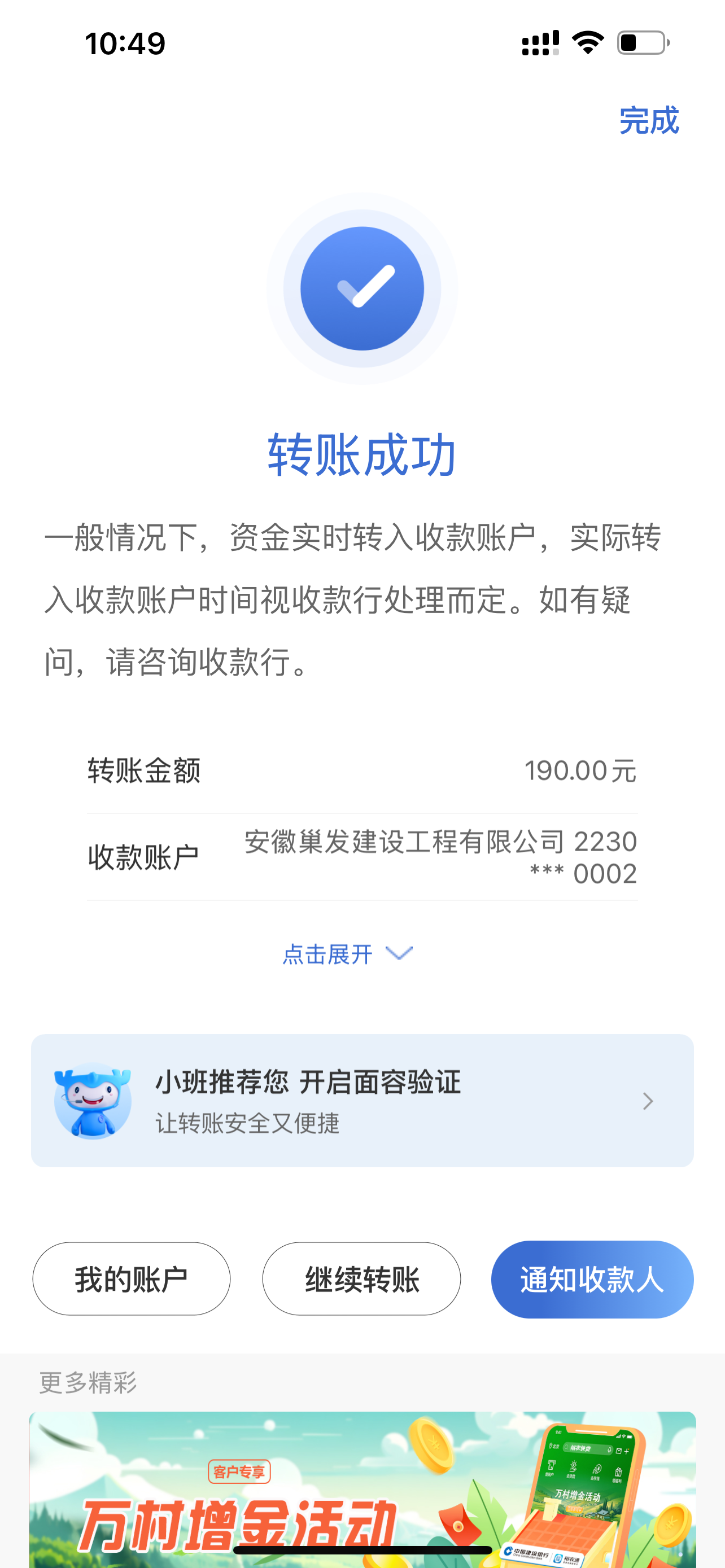The image size is (725, 1568).
Task: Select 继续转账 to make another transfer
Action: coord(361,1279)
